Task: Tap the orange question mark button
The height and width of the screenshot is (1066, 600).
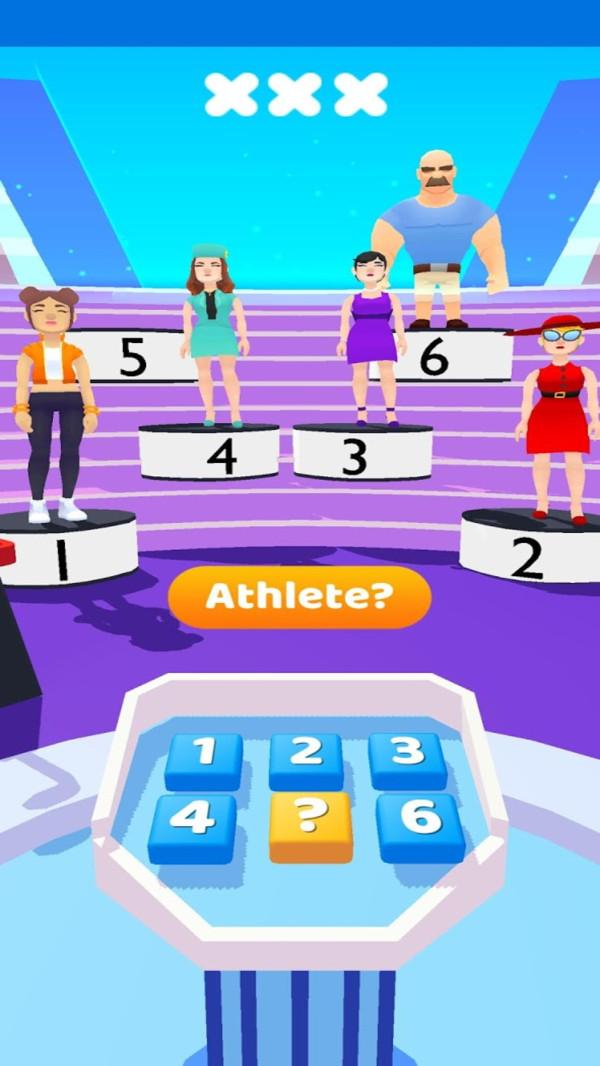Action: coord(311,822)
